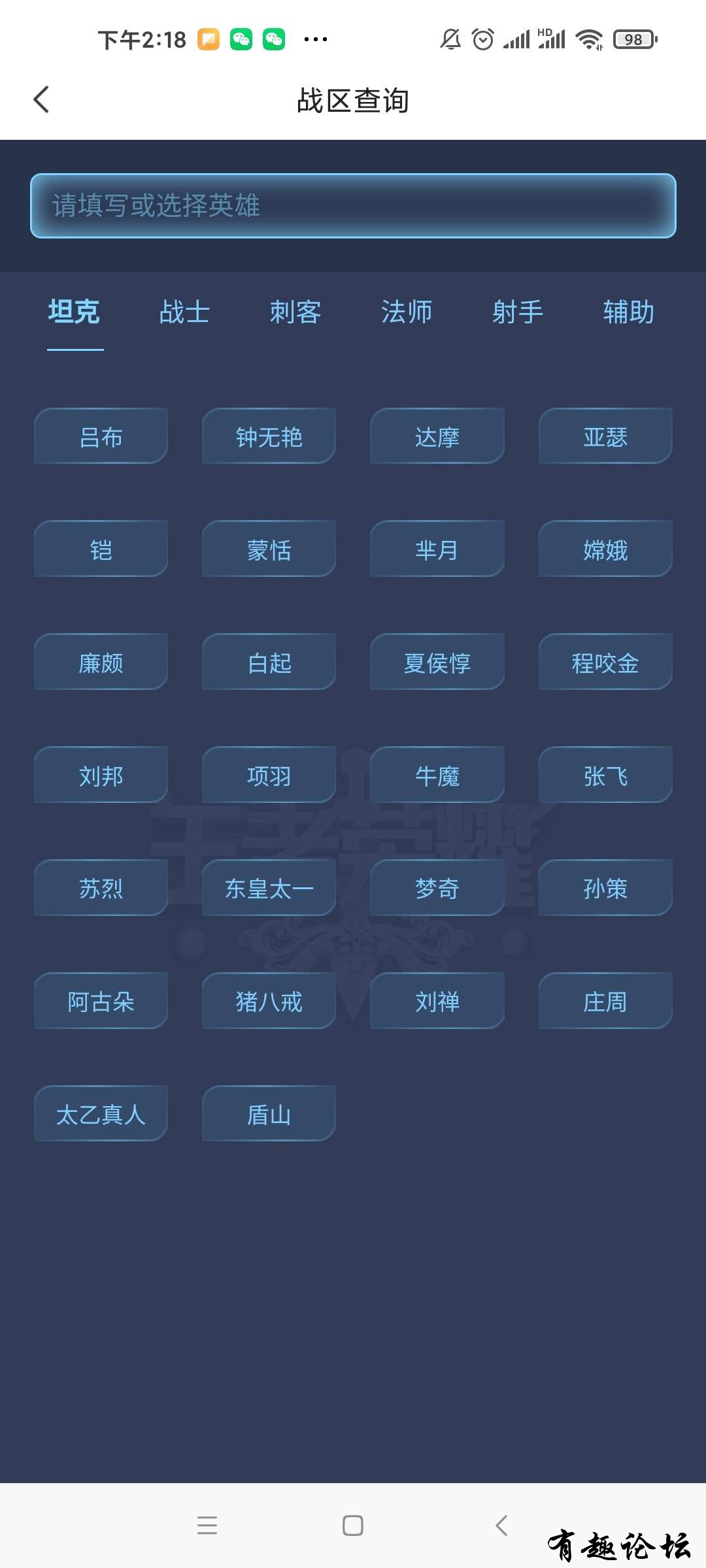Choose hero 嫦娥
706x1568 pixels.
point(605,549)
